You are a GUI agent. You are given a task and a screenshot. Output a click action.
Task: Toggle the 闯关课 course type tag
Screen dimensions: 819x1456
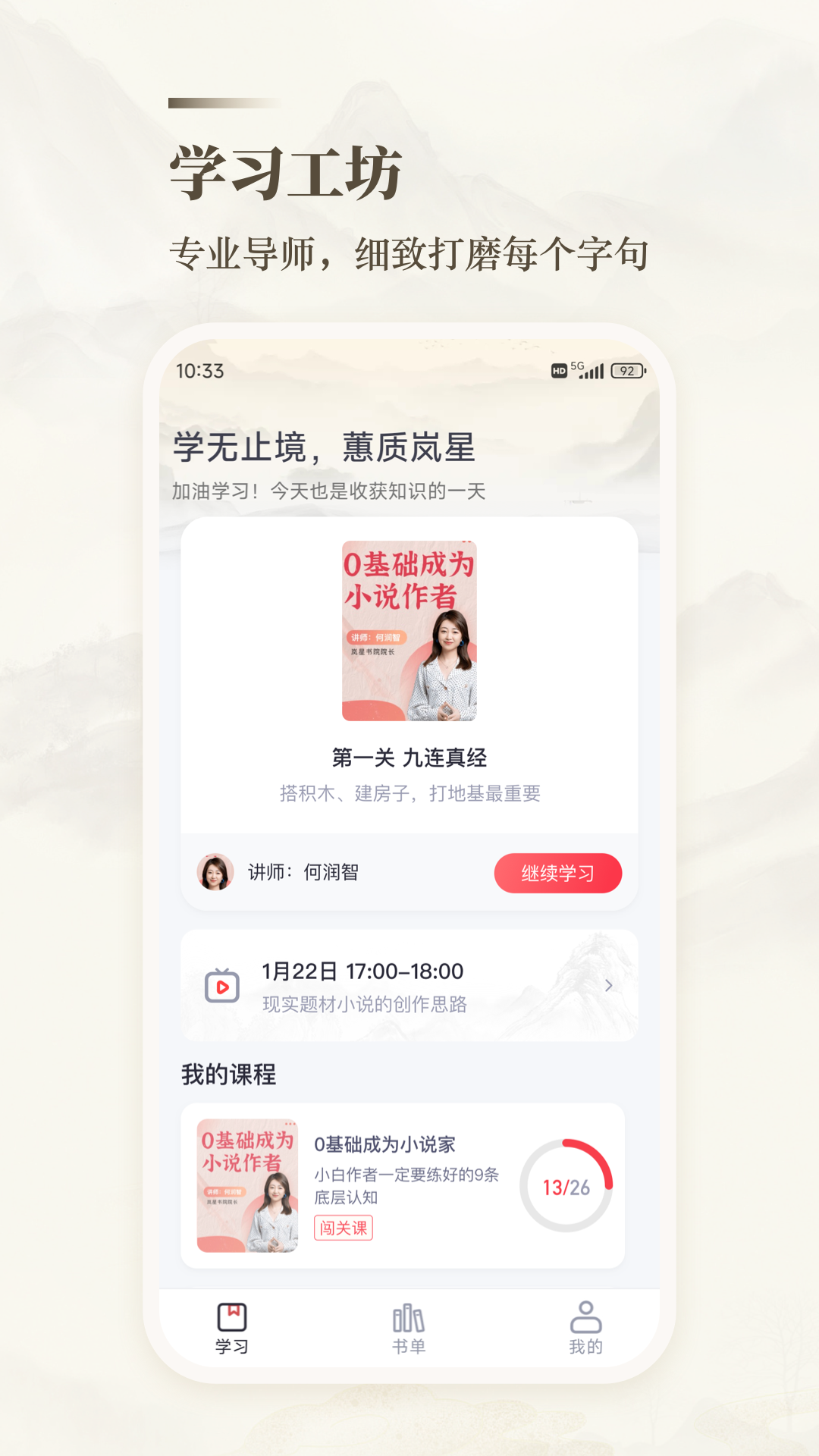click(x=344, y=1226)
